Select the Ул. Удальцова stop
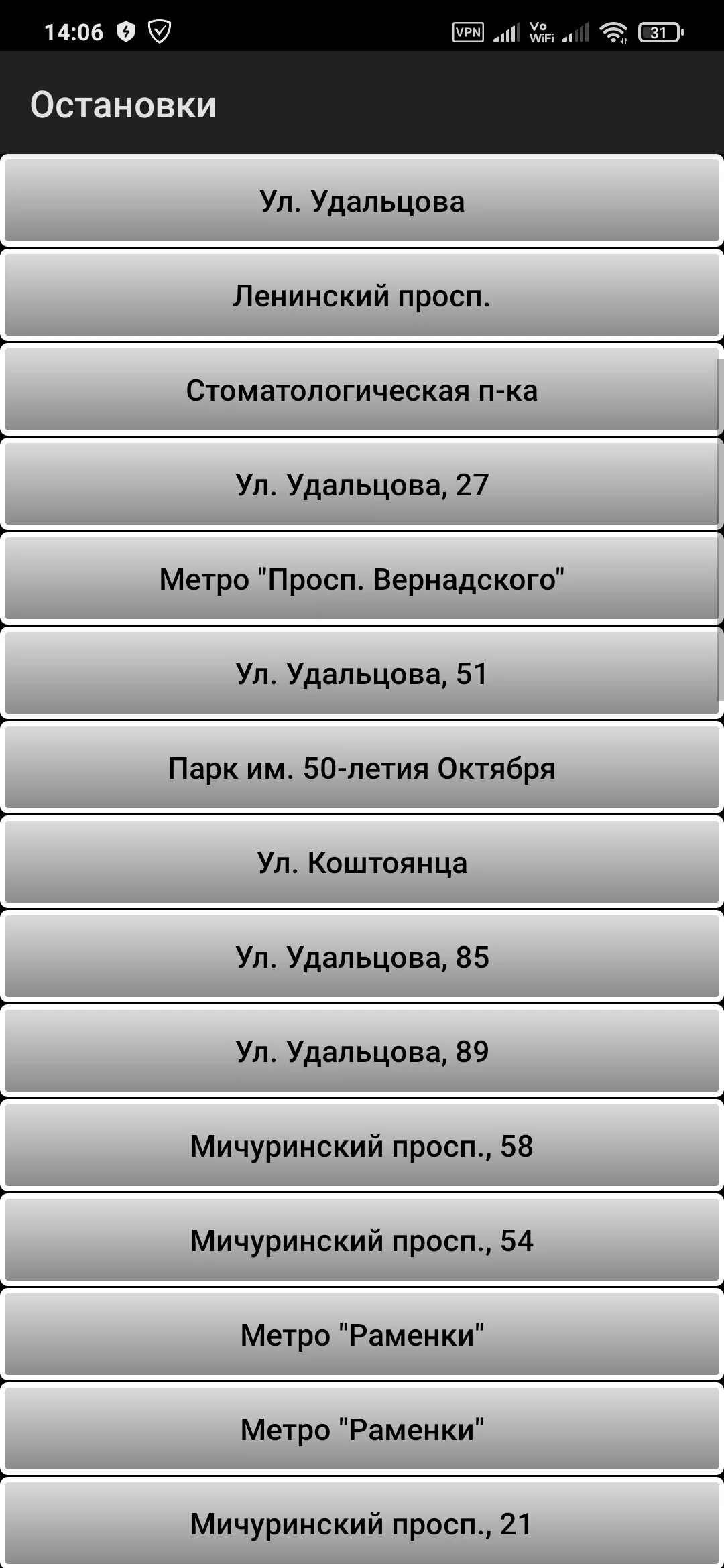 click(362, 201)
